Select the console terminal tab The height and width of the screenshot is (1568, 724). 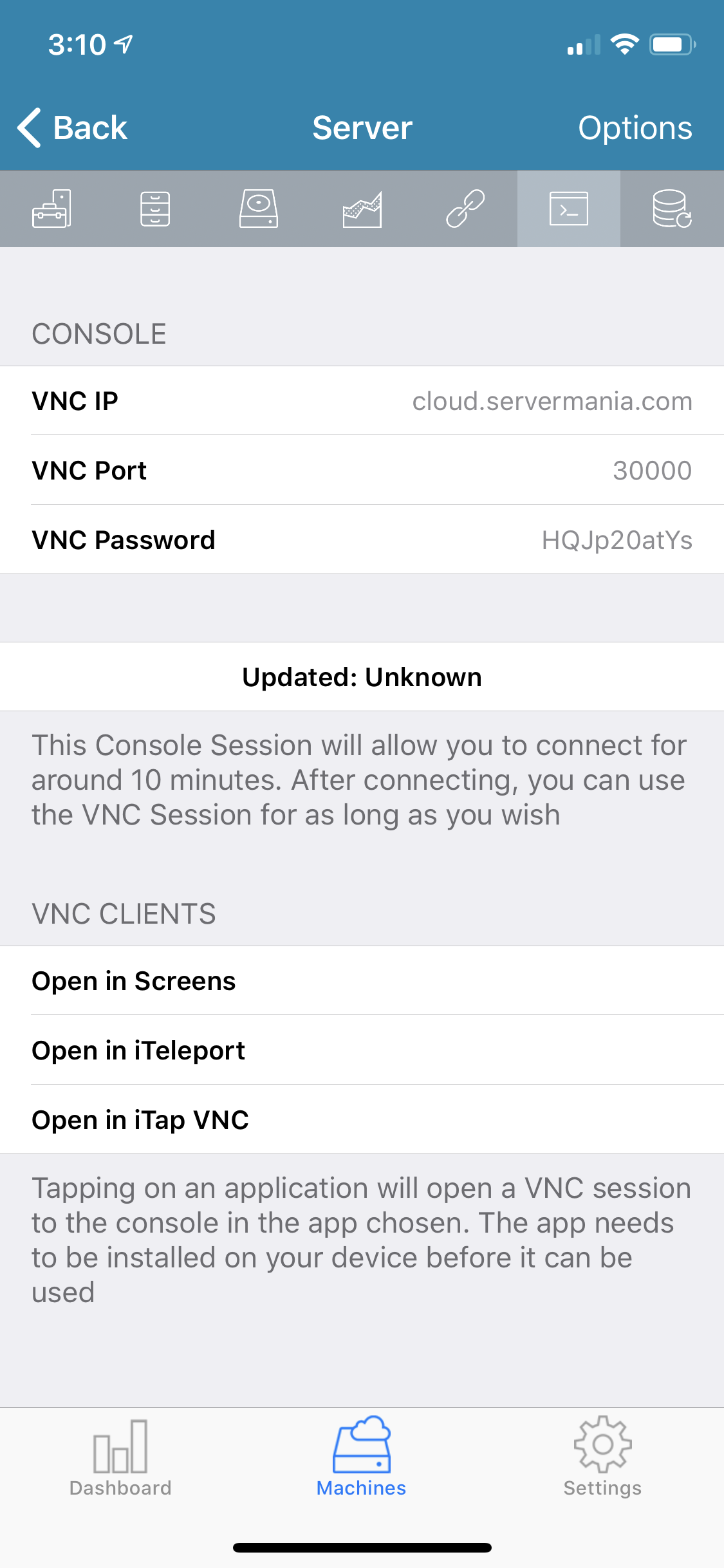(x=569, y=209)
